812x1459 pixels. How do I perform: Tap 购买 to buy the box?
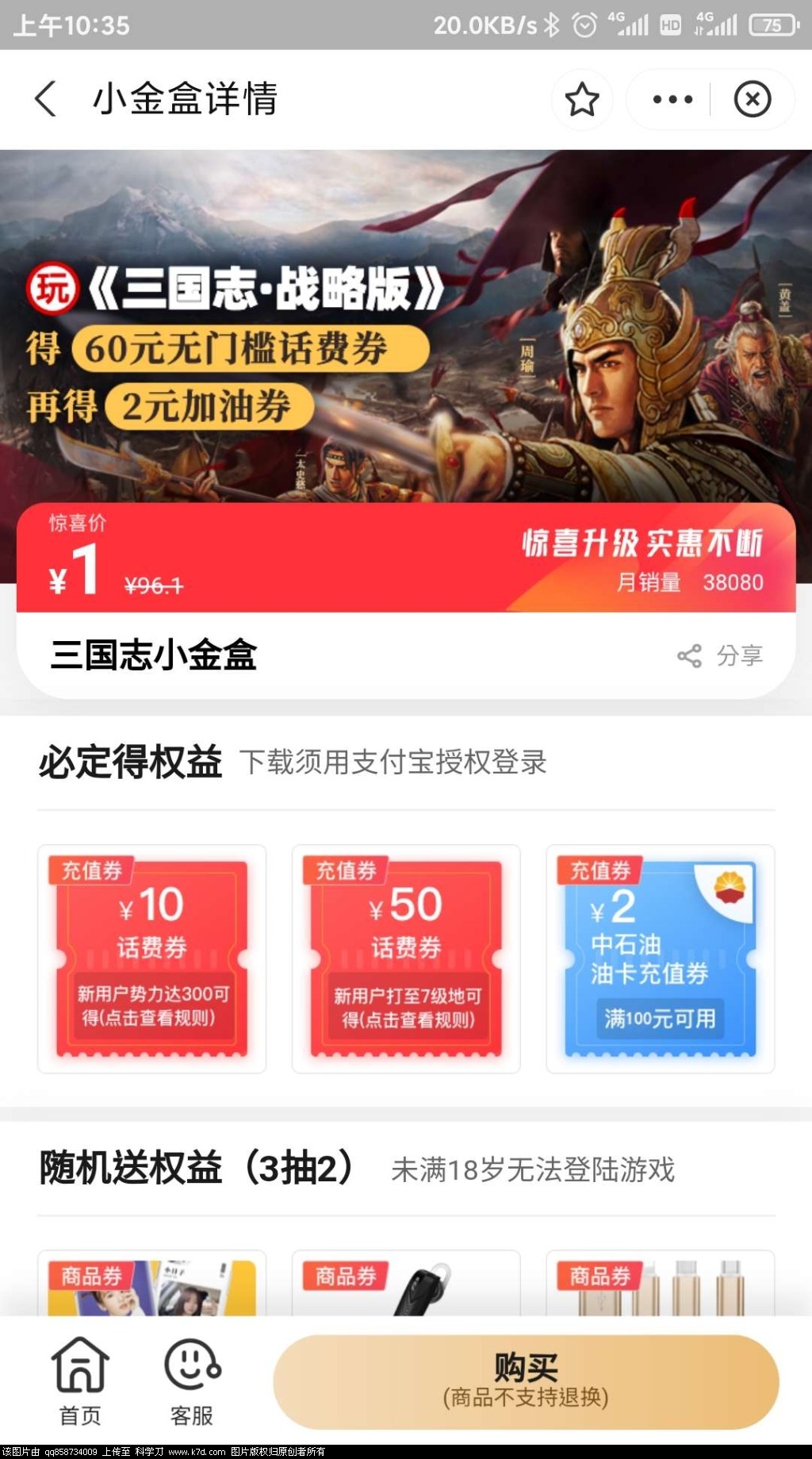click(x=526, y=1380)
